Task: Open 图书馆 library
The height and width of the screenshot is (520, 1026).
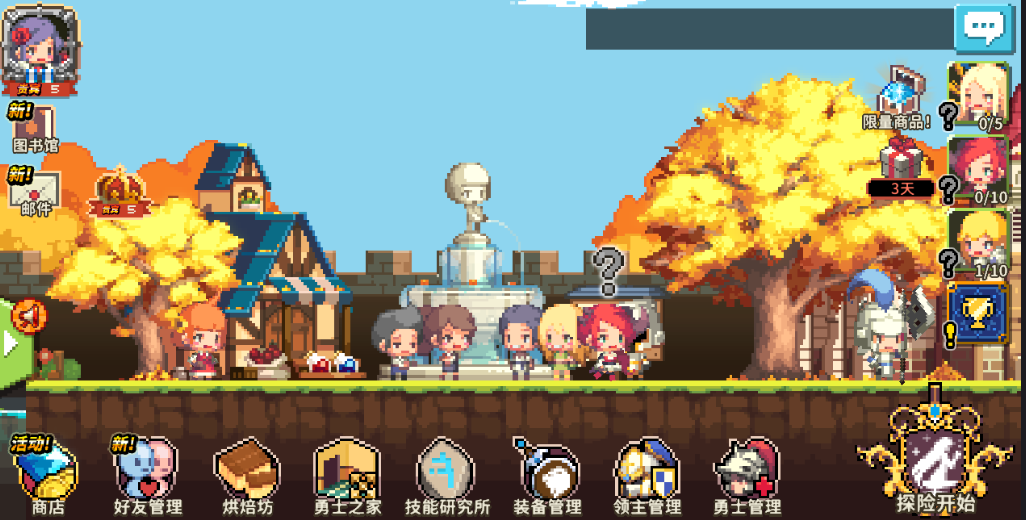Action: point(36,130)
